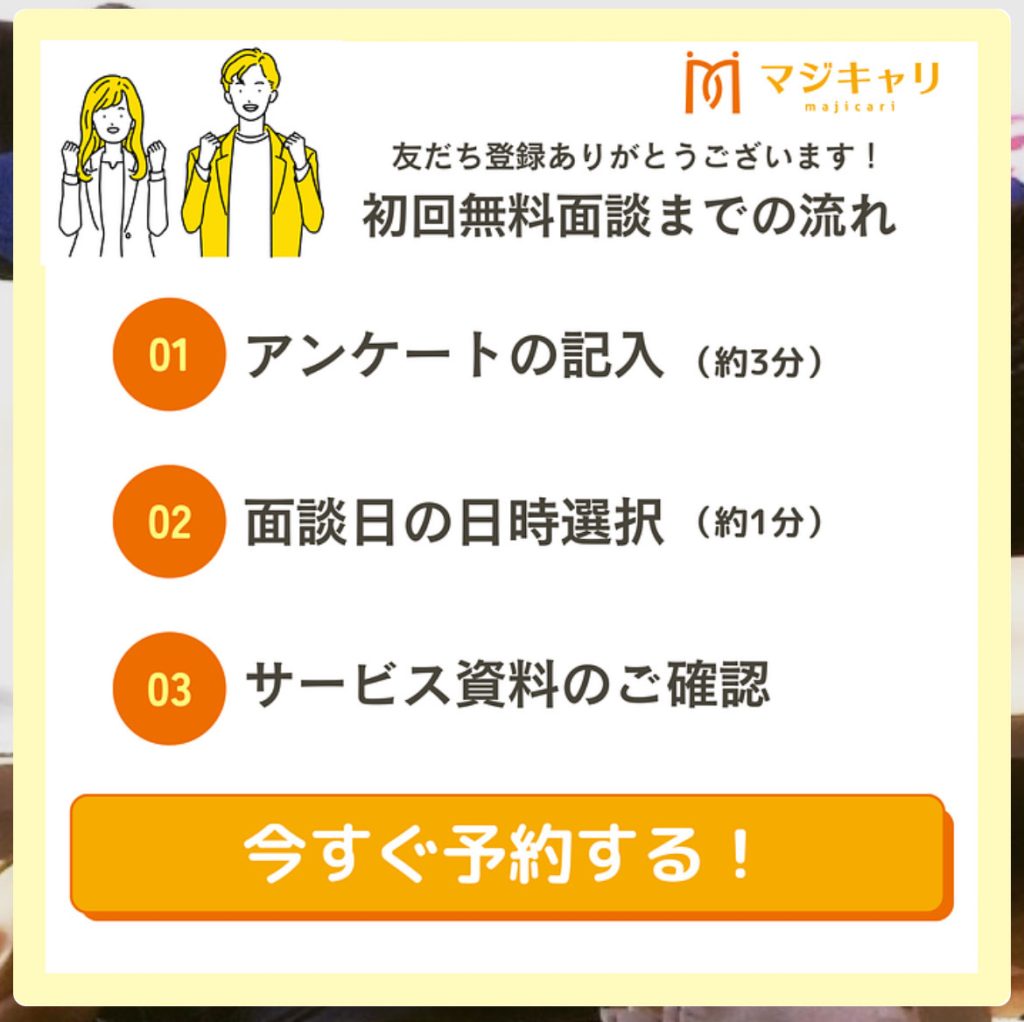The width and height of the screenshot is (1024, 1022).
Task: Tap the 今すぐ予約する！ button
Action: click(509, 854)
